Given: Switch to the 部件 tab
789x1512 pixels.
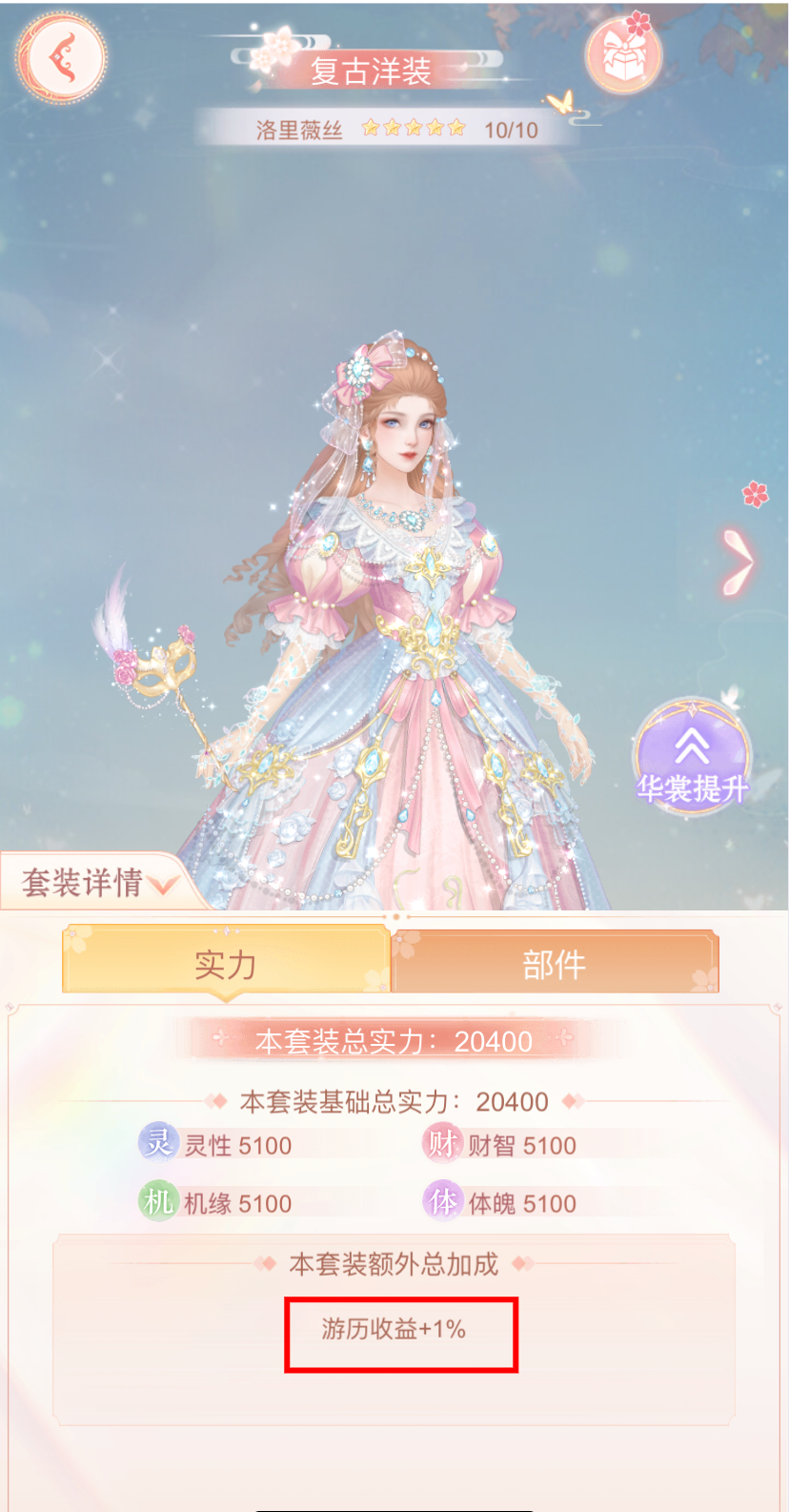Looking at the screenshot, I should click(x=555, y=964).
